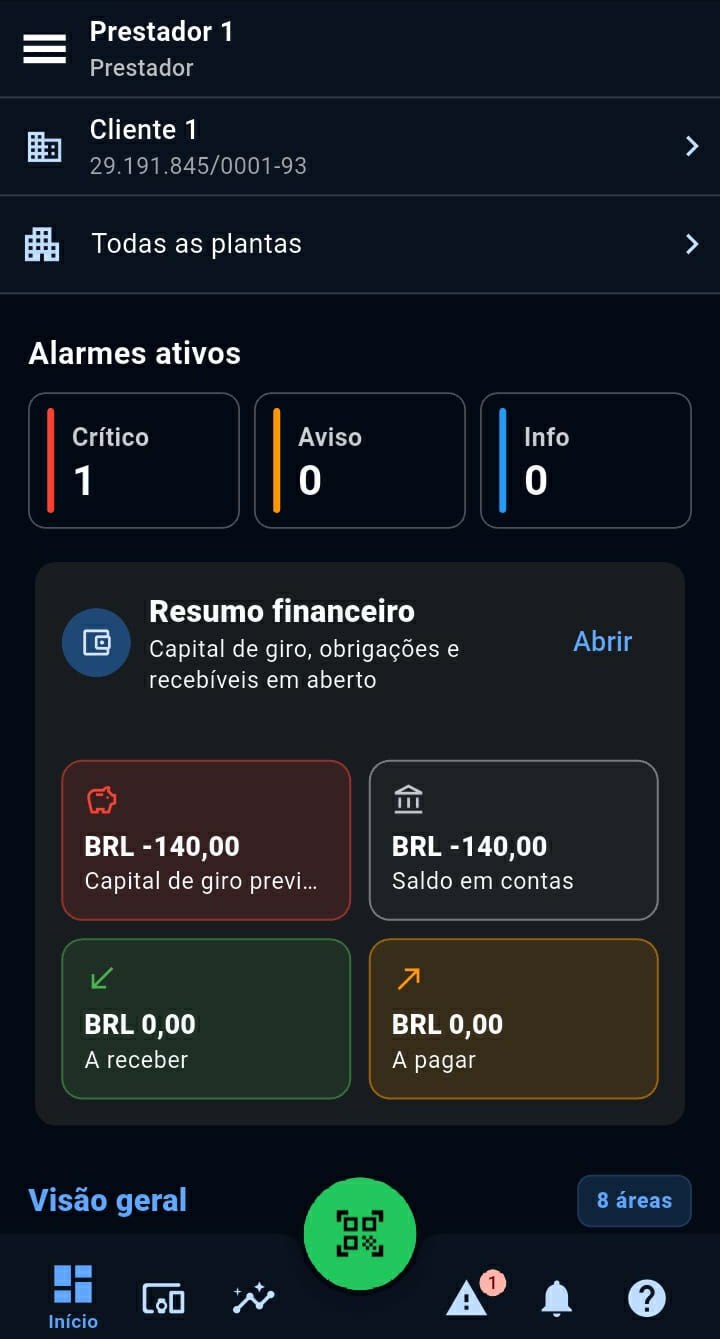Open the Cliente 1 selector row
Image resolution: width=720 pixels, height=1339 pixels.
click(360, 147)
